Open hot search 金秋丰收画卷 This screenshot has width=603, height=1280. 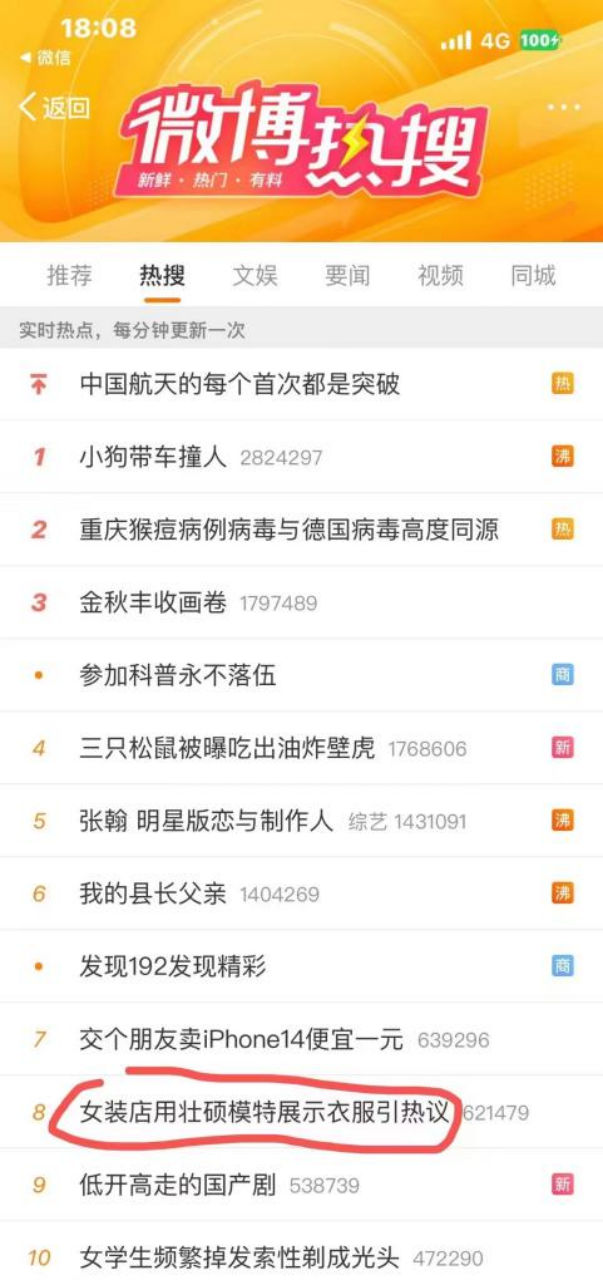[301, 603]
